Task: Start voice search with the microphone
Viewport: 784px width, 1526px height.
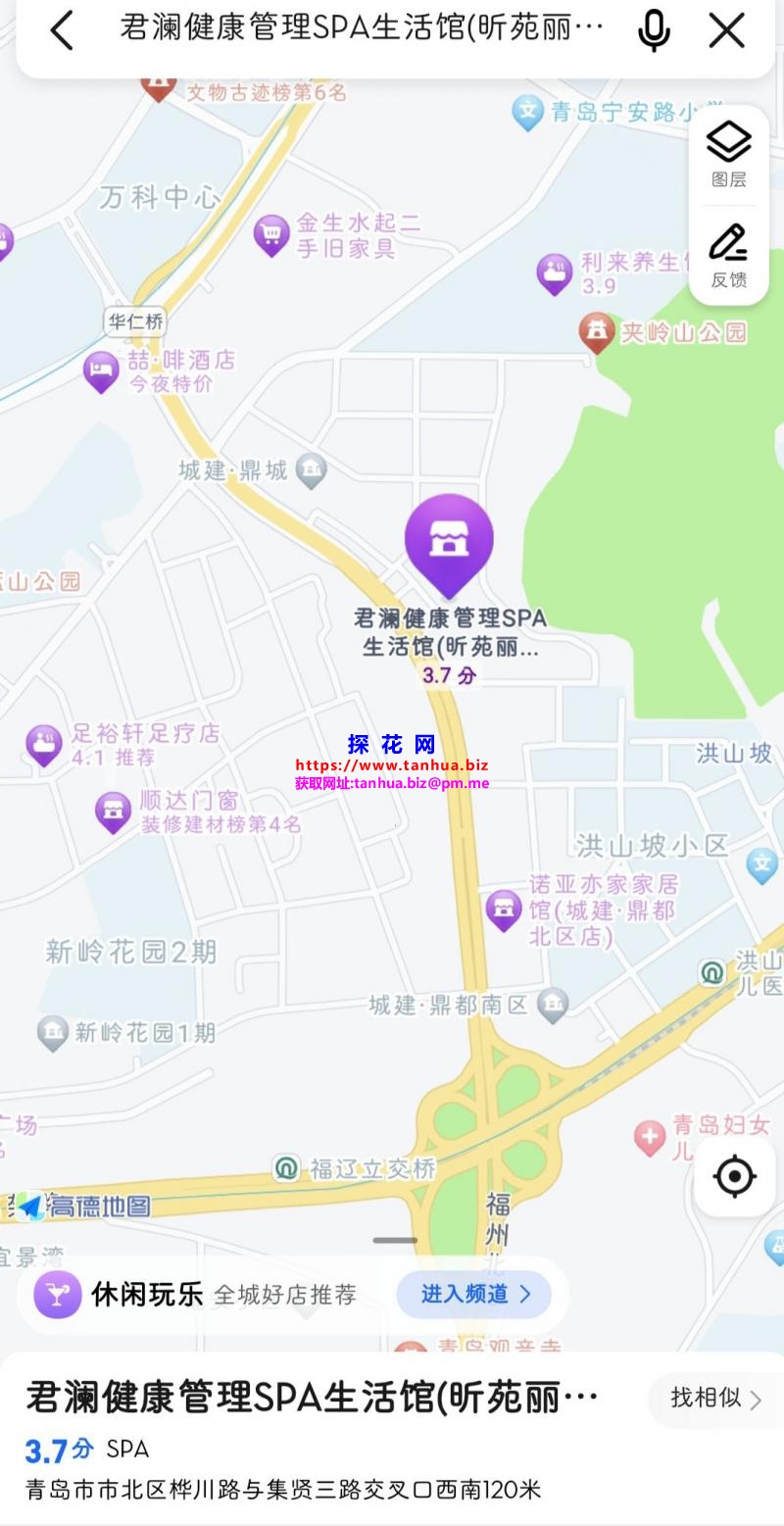Action: pos(654,30)
